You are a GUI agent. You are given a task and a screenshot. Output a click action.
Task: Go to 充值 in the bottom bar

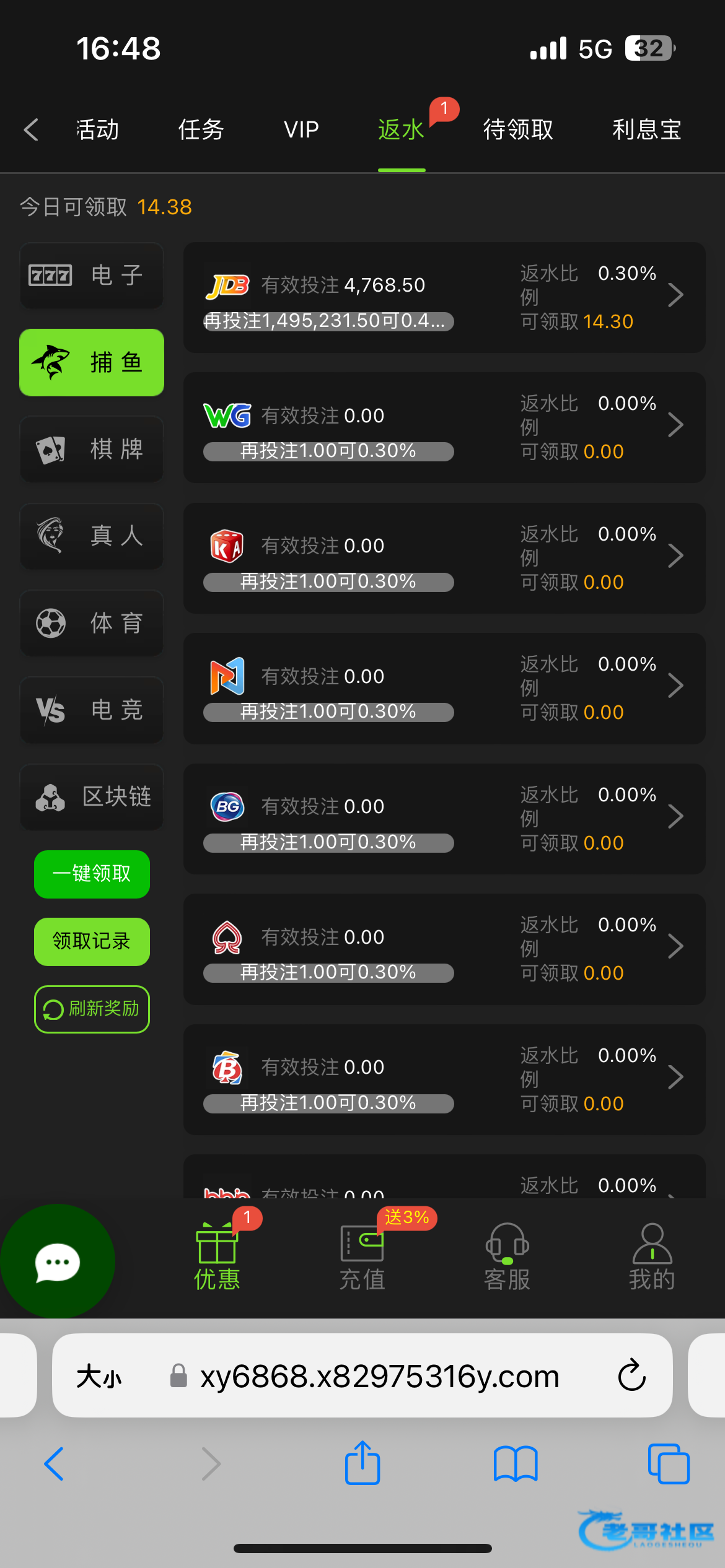(362, 1257)
